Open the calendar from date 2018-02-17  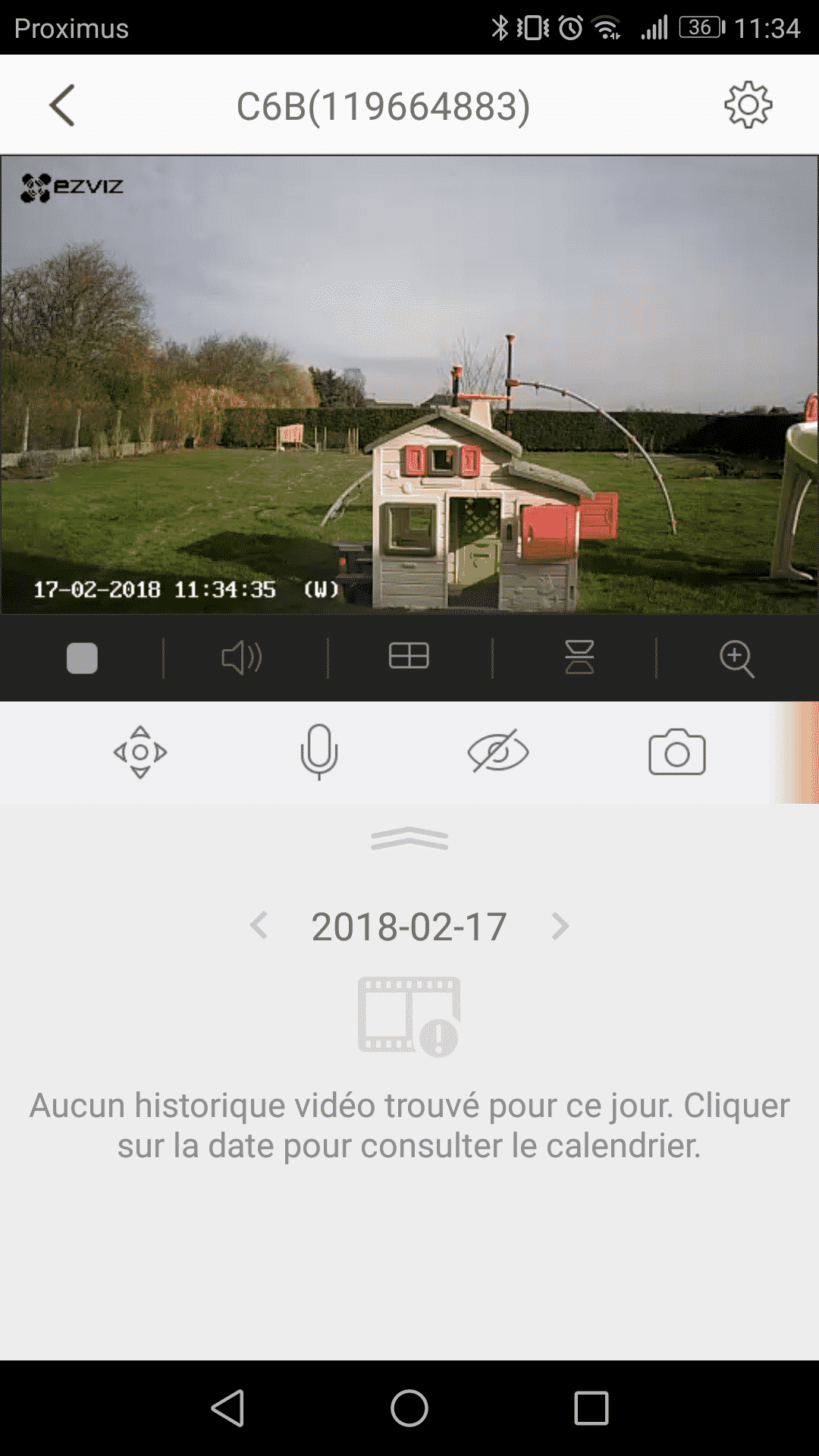tap(409, 927)
